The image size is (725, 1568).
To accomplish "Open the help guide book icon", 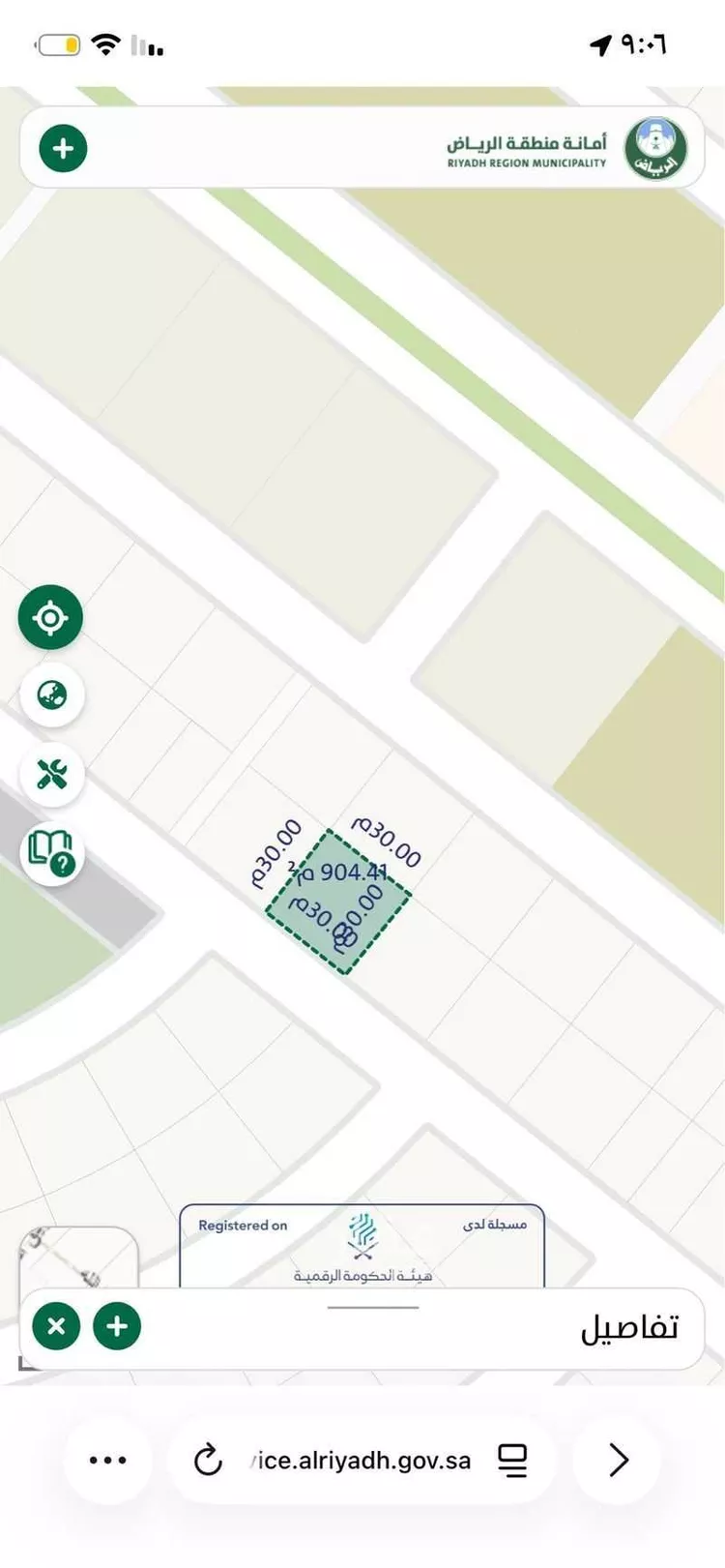I will click(x=52, y=853).
